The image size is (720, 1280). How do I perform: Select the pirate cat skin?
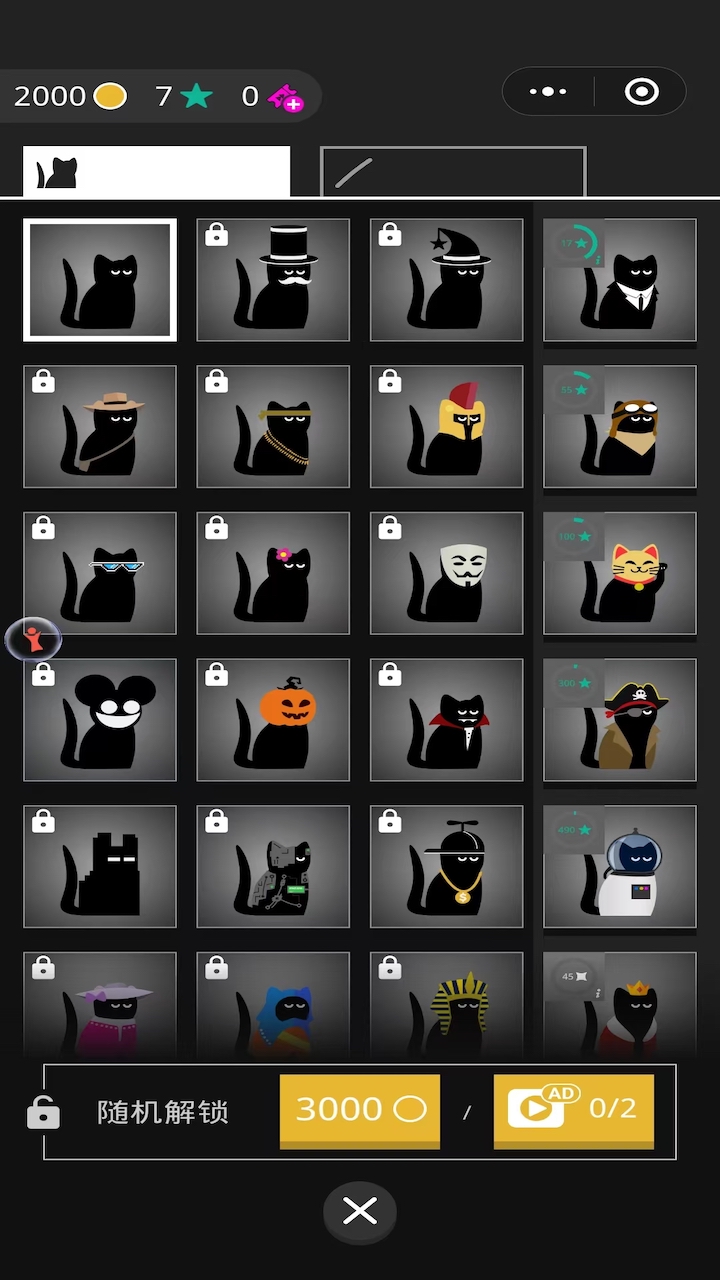pos(619,720)
